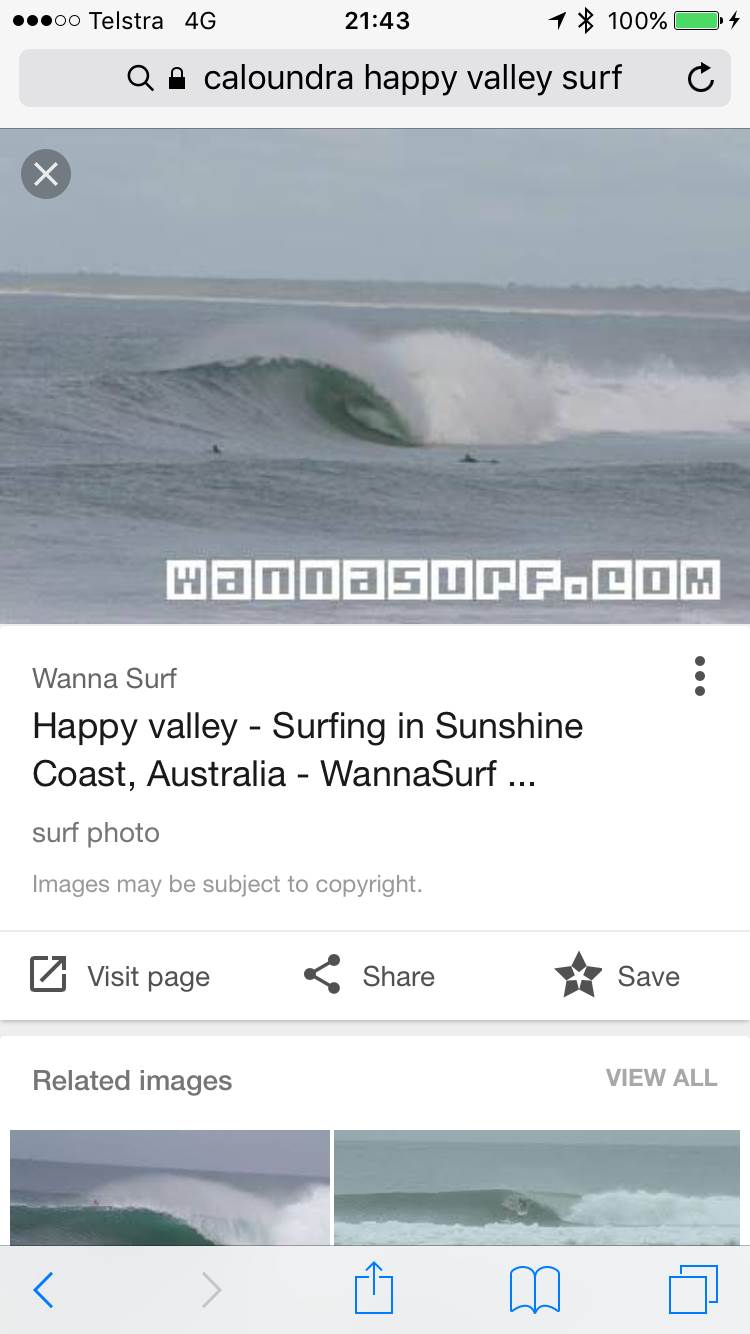Tap Visit page
Screen dimensions: 750x1334
point(120,976)
